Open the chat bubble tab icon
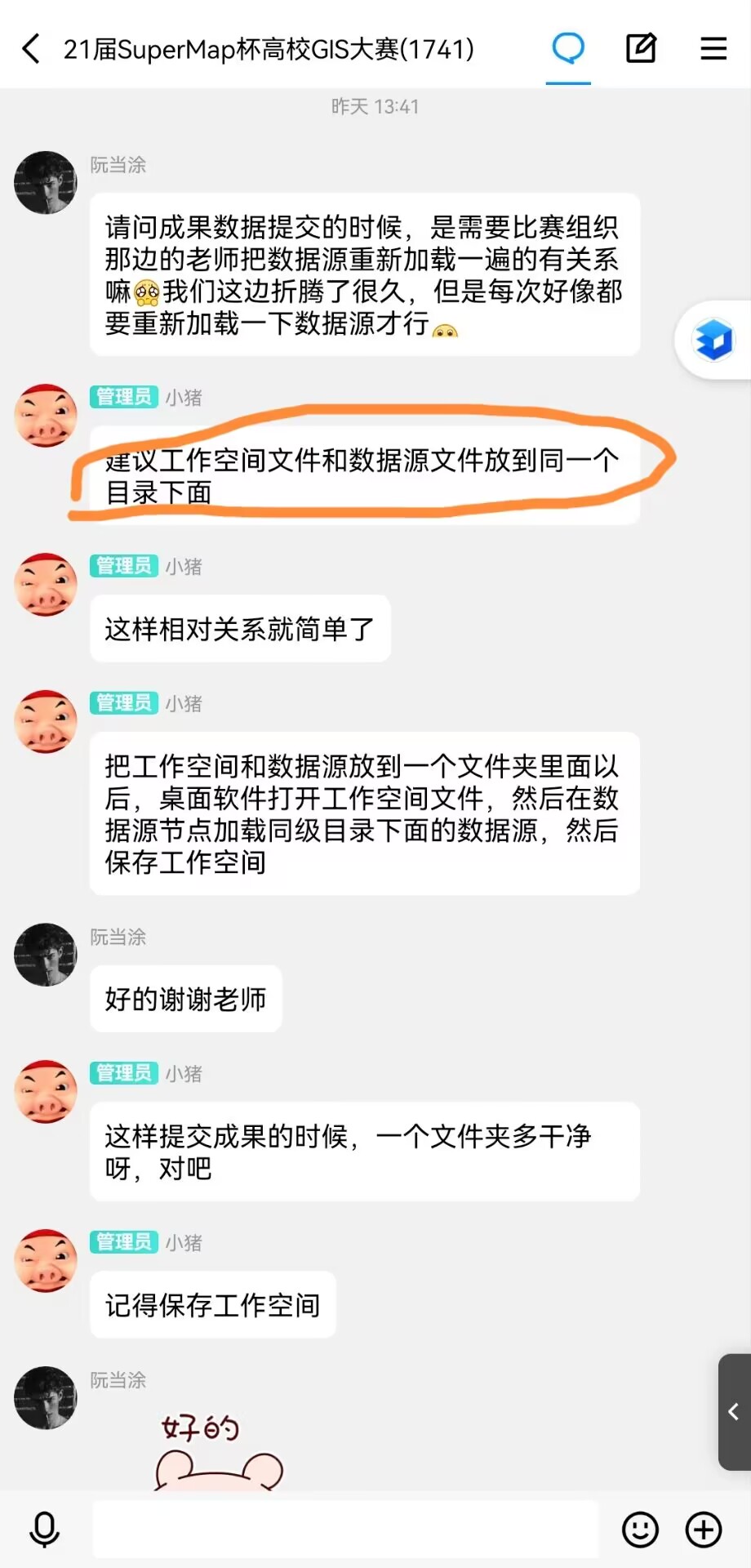The image size is (751, 1568). 568,48
